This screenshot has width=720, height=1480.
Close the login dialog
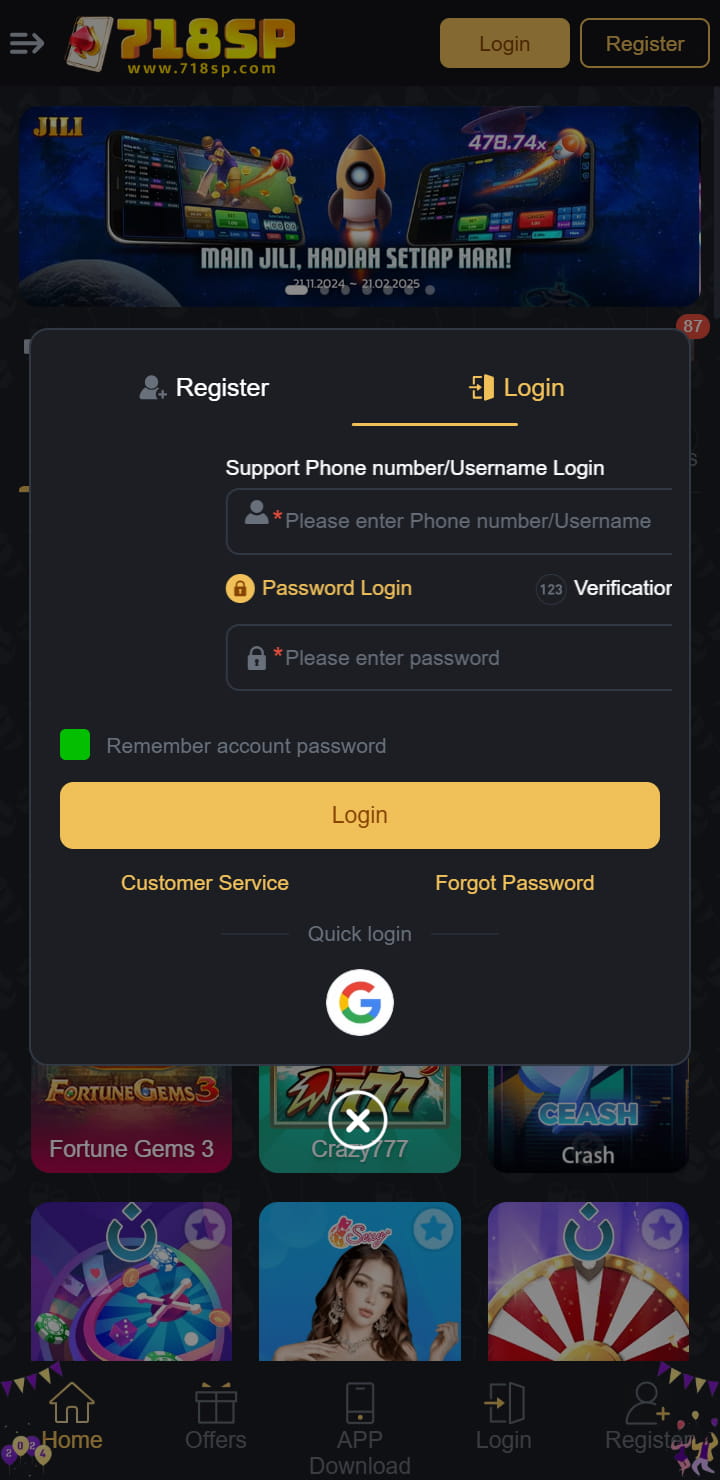(357, 1120)
